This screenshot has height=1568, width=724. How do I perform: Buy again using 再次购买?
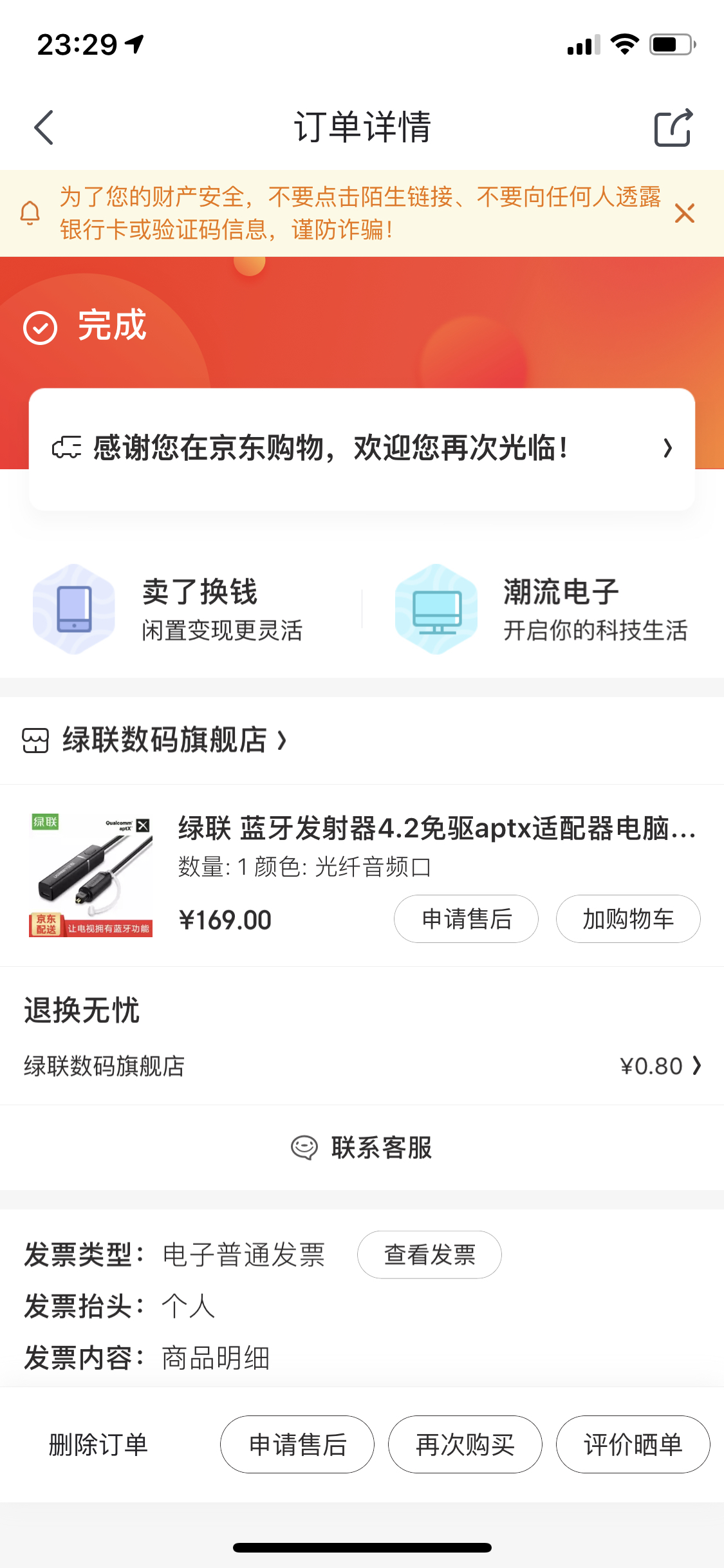pos(465,1444)
